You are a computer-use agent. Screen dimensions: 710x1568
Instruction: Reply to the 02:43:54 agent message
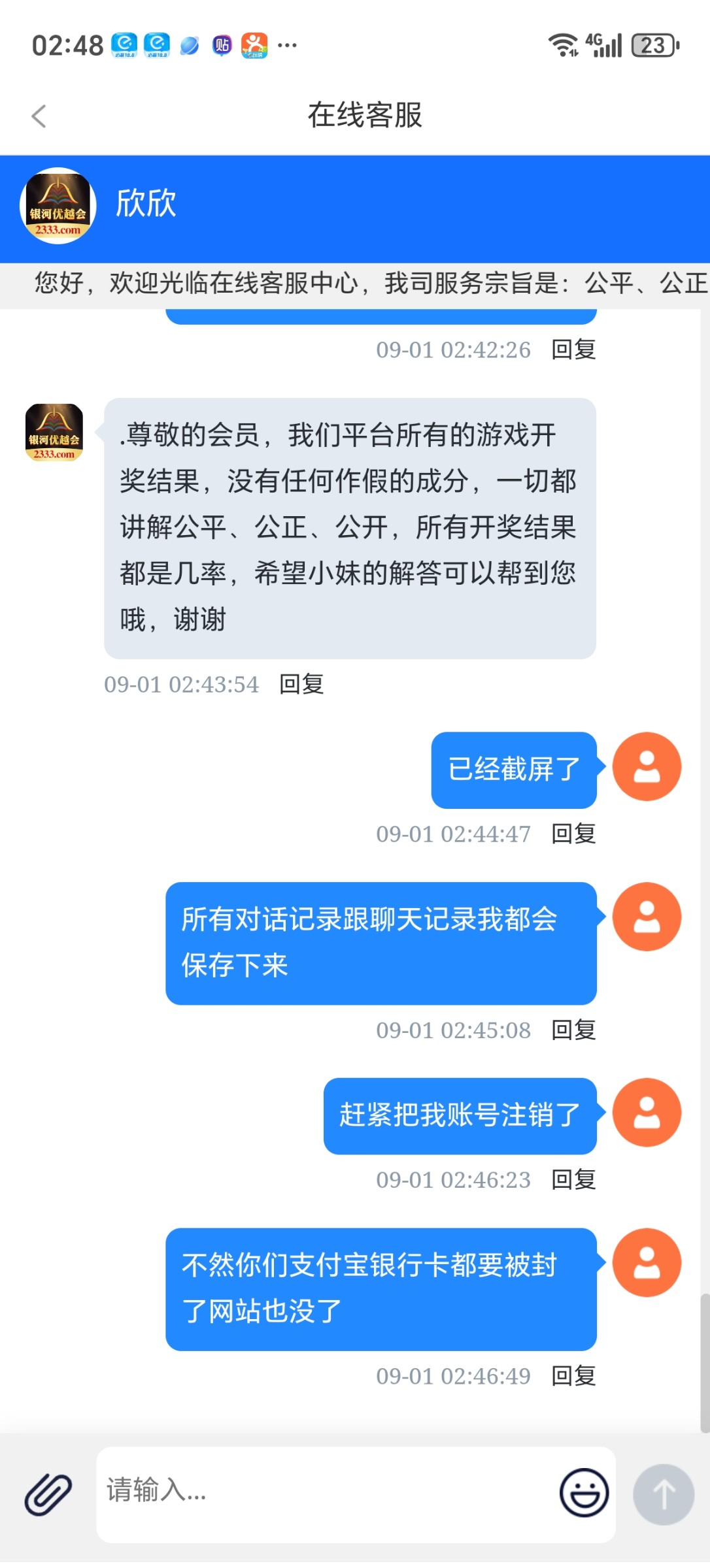tap(301, 684)
